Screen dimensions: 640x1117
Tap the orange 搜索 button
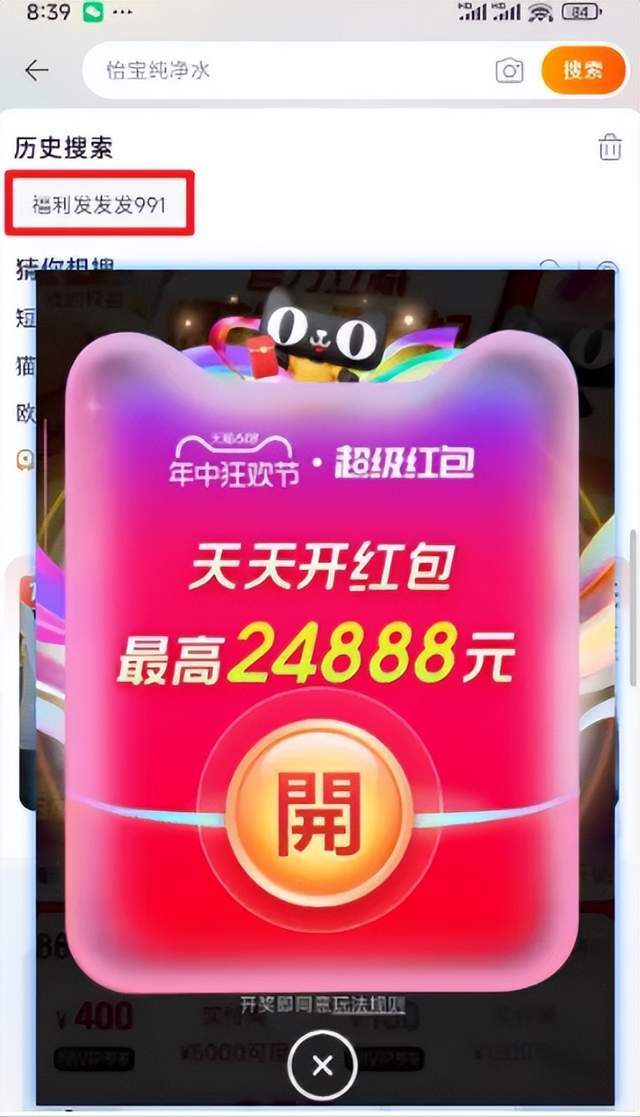pyautogui.click(x=582, y=70)
